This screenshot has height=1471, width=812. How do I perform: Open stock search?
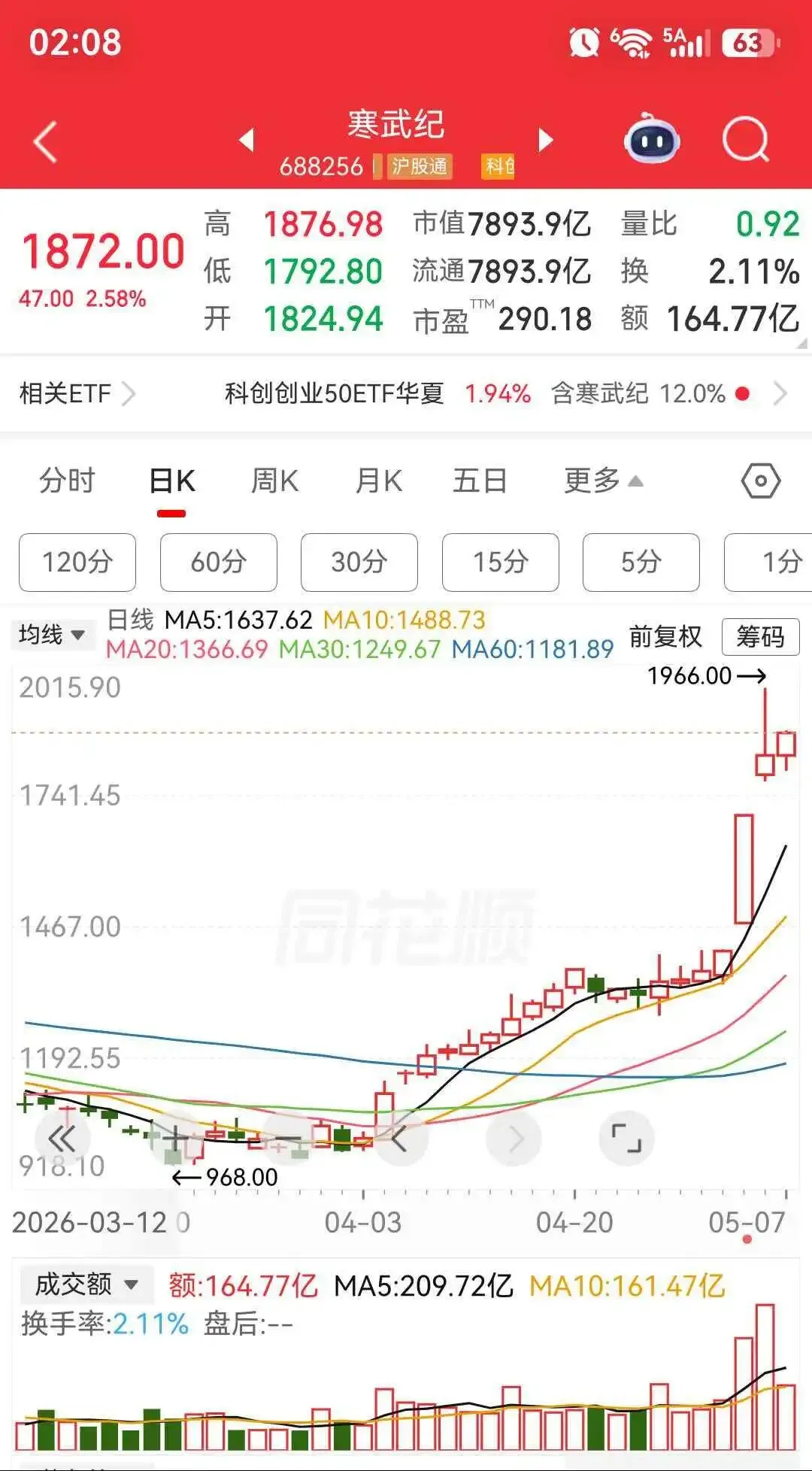(x=745, y=140)
